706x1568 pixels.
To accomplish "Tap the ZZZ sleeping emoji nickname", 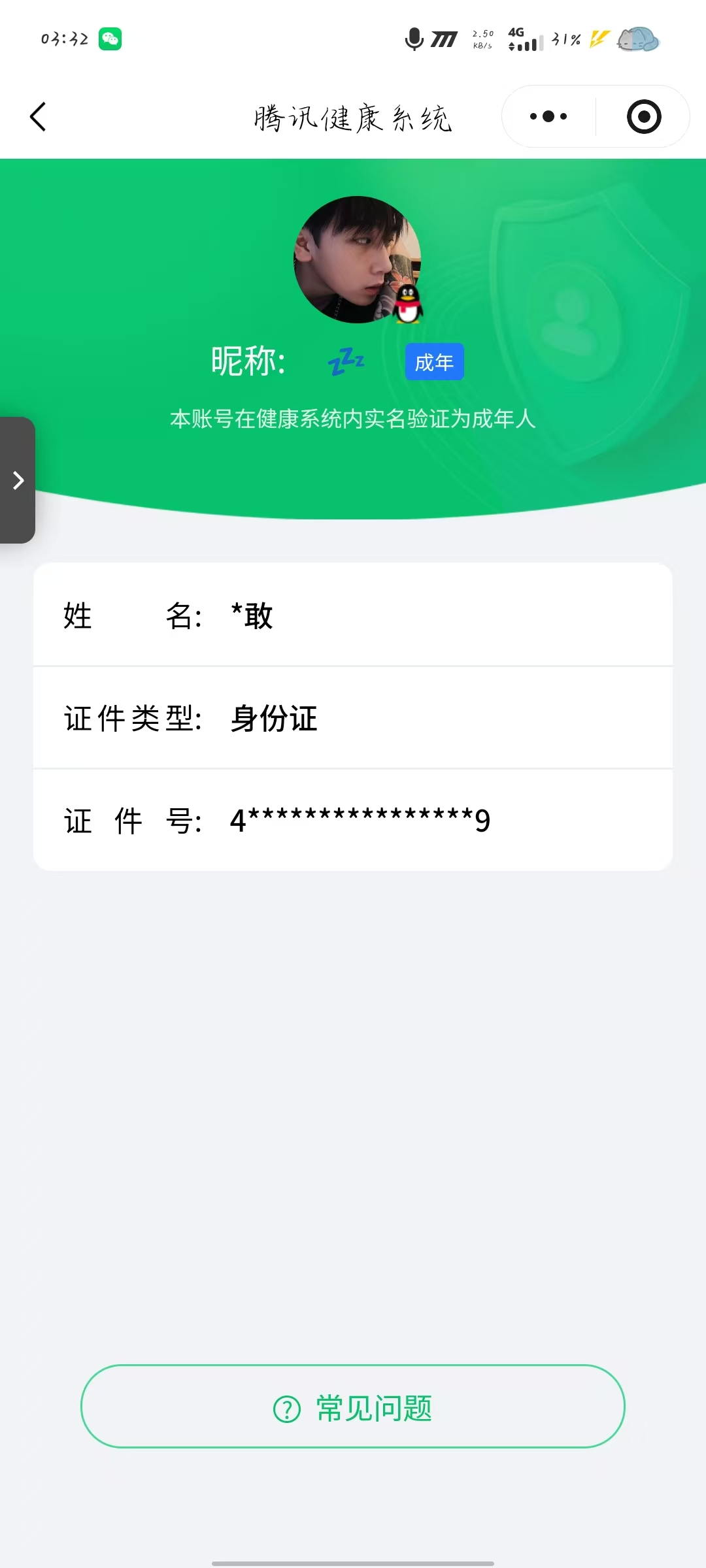I will [x=346, y=361].
